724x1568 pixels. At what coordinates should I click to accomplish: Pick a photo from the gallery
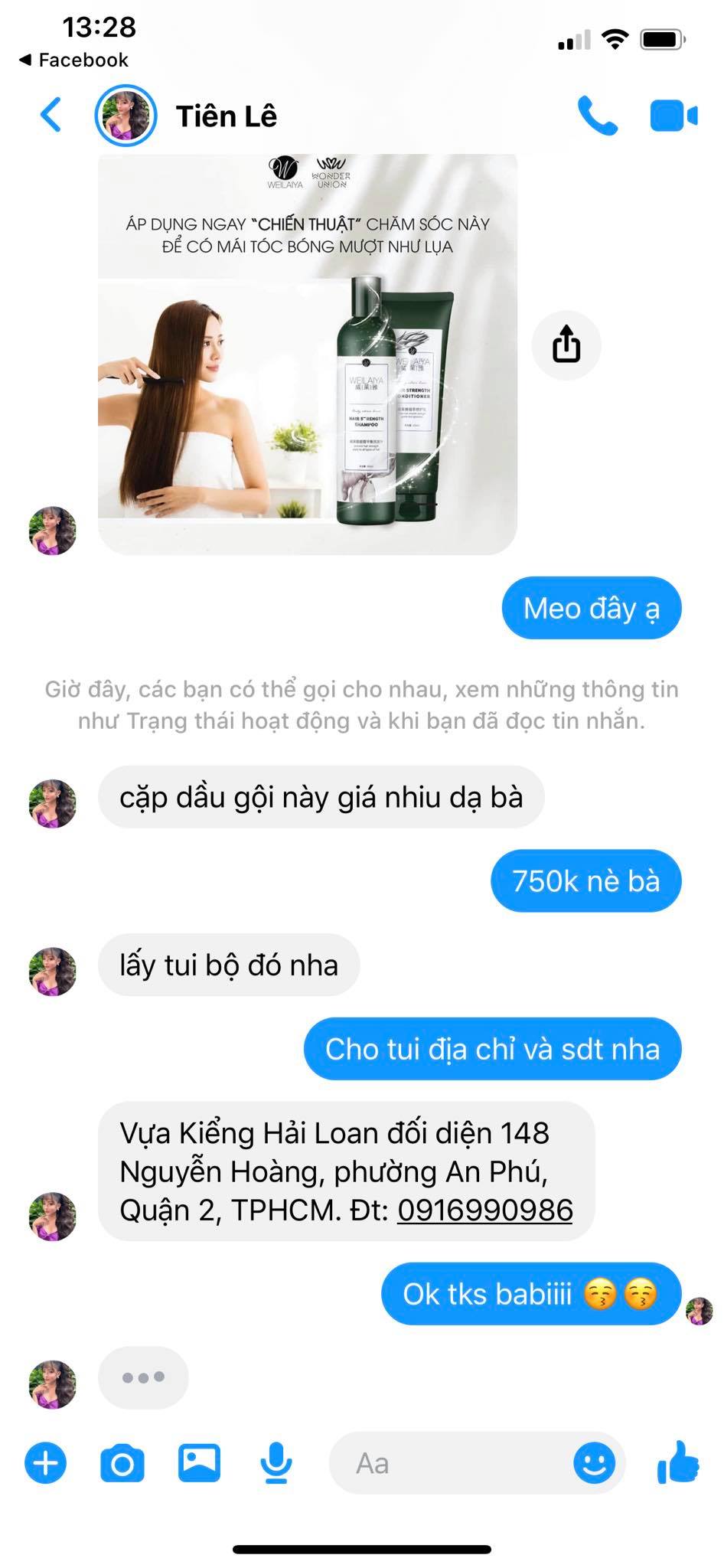coord(199,1463)
